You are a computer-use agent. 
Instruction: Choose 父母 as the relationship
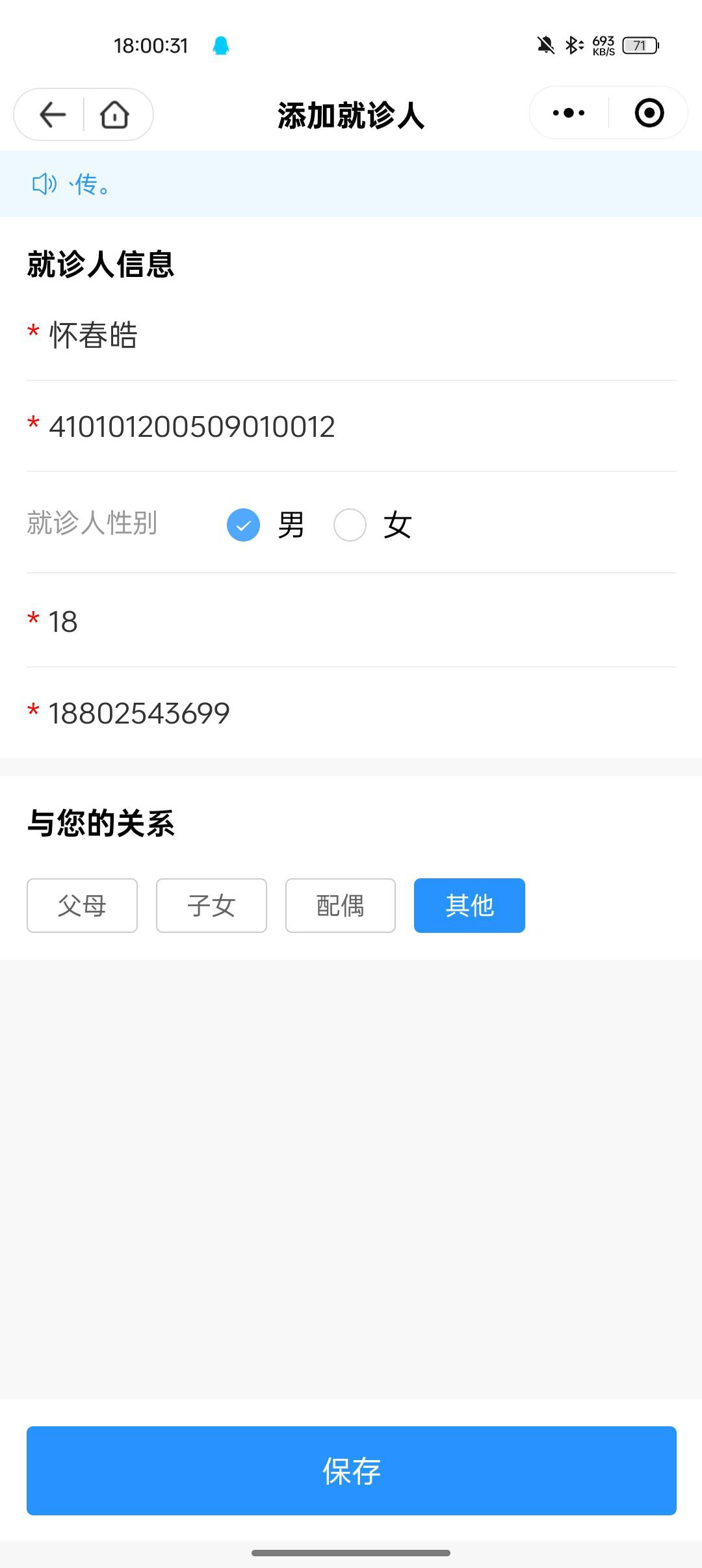tap(82, 906)
